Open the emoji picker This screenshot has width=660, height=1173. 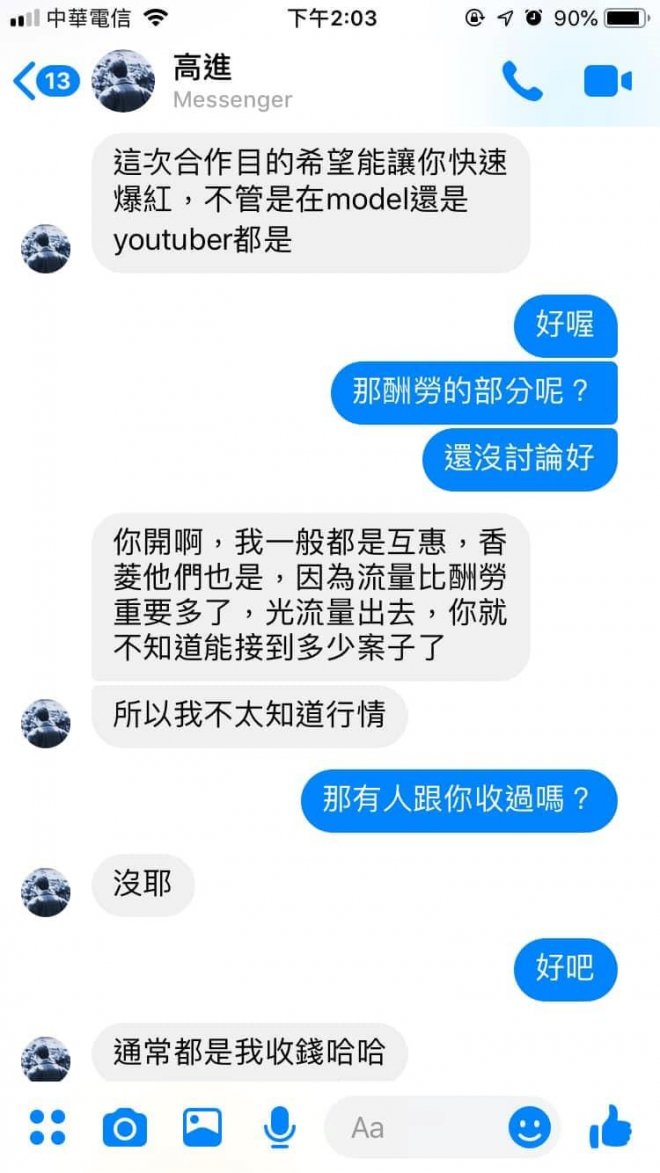[529, 1128]
